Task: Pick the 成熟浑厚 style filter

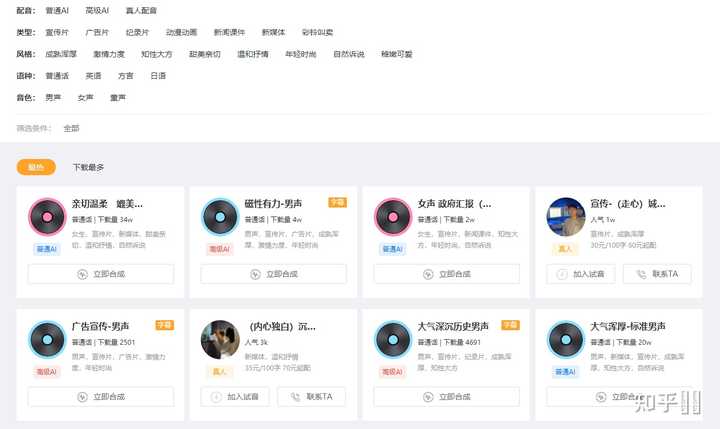Action: (x=61, y=54)
